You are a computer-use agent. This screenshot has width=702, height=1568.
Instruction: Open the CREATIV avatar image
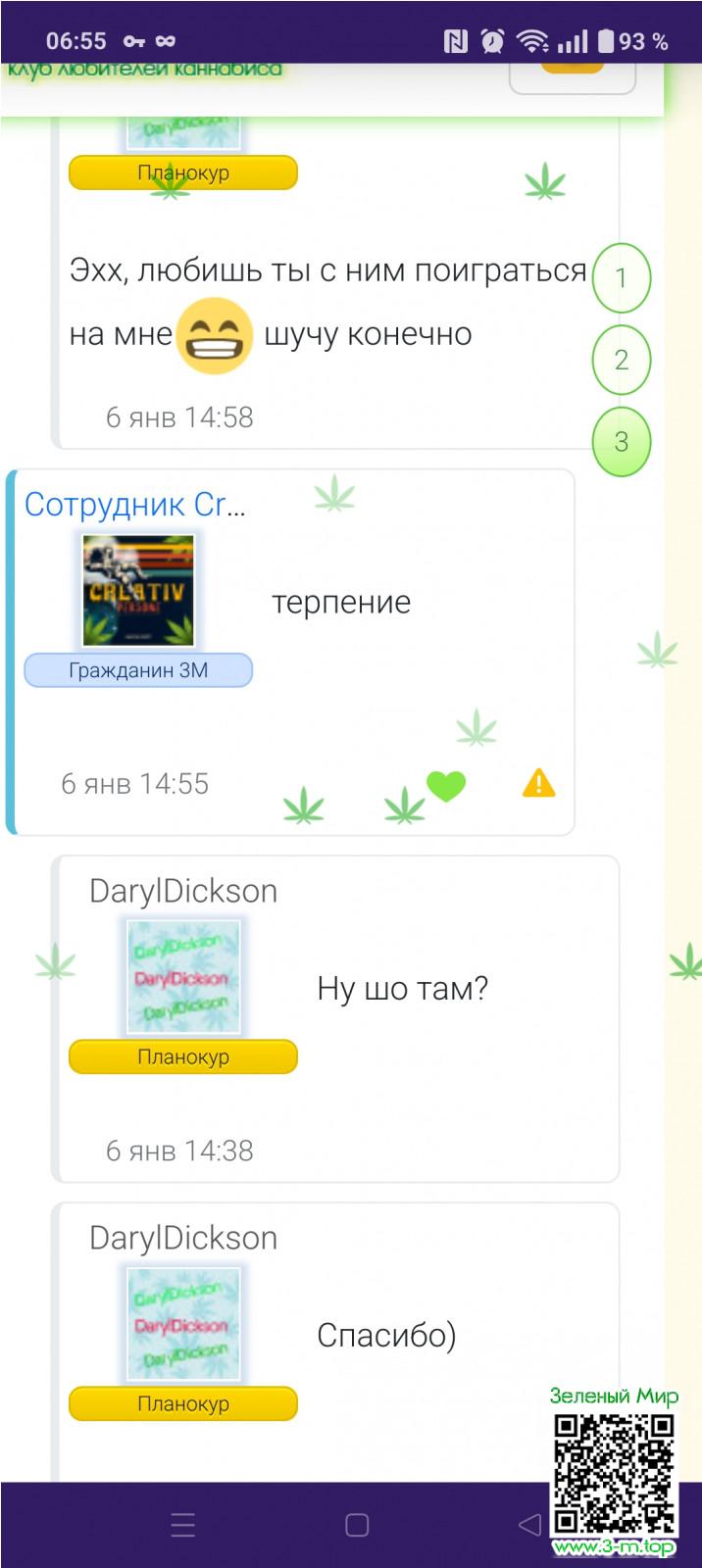click(x=138, y=591)
